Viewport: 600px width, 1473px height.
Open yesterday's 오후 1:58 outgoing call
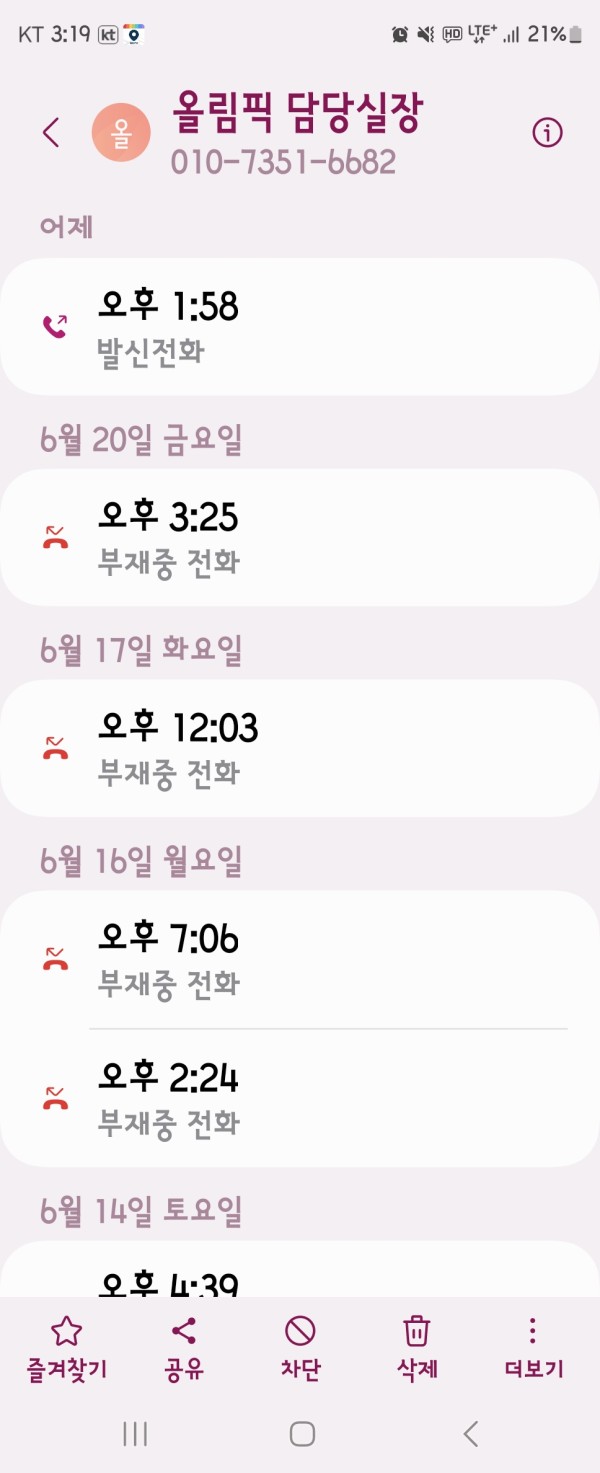click(x=300, y=326)
